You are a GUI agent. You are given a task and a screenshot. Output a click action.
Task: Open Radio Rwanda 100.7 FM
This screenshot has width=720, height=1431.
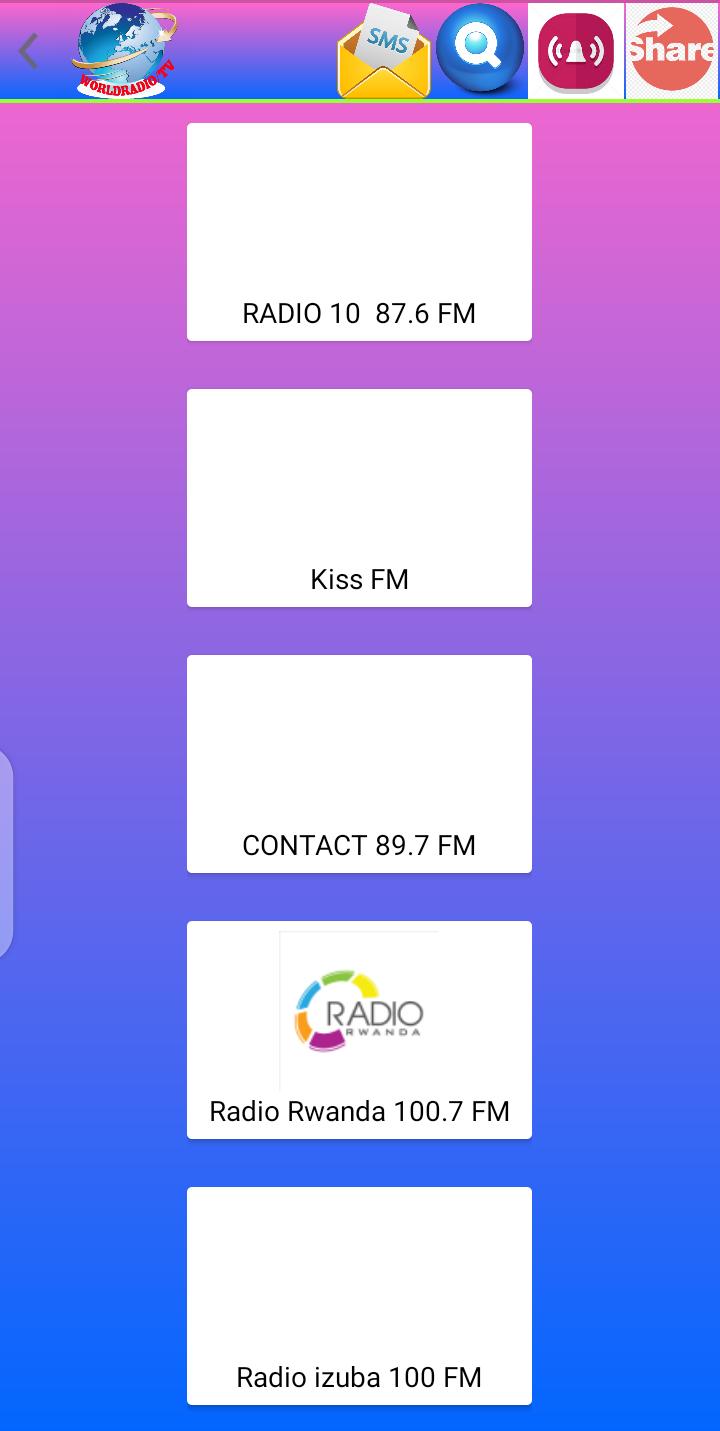[x=359, y=1030]
